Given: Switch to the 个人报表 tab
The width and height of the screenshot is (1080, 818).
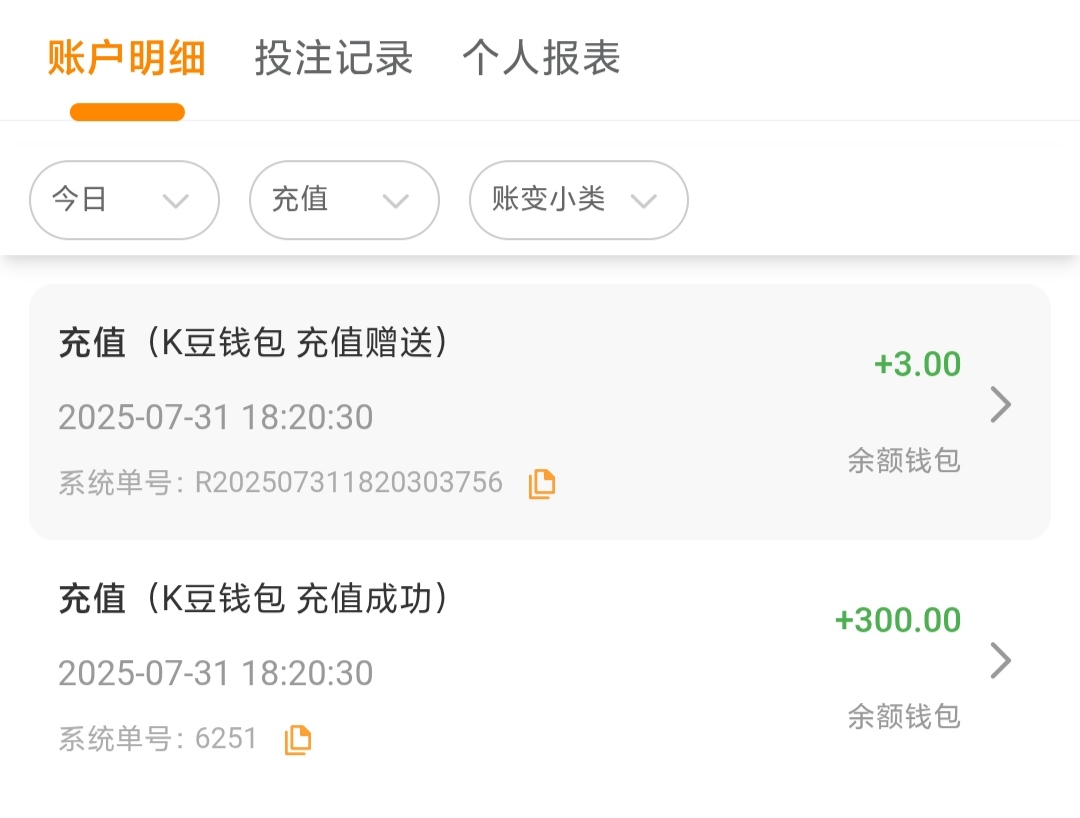Looking at the screenshot, I should tap(541, 58).
